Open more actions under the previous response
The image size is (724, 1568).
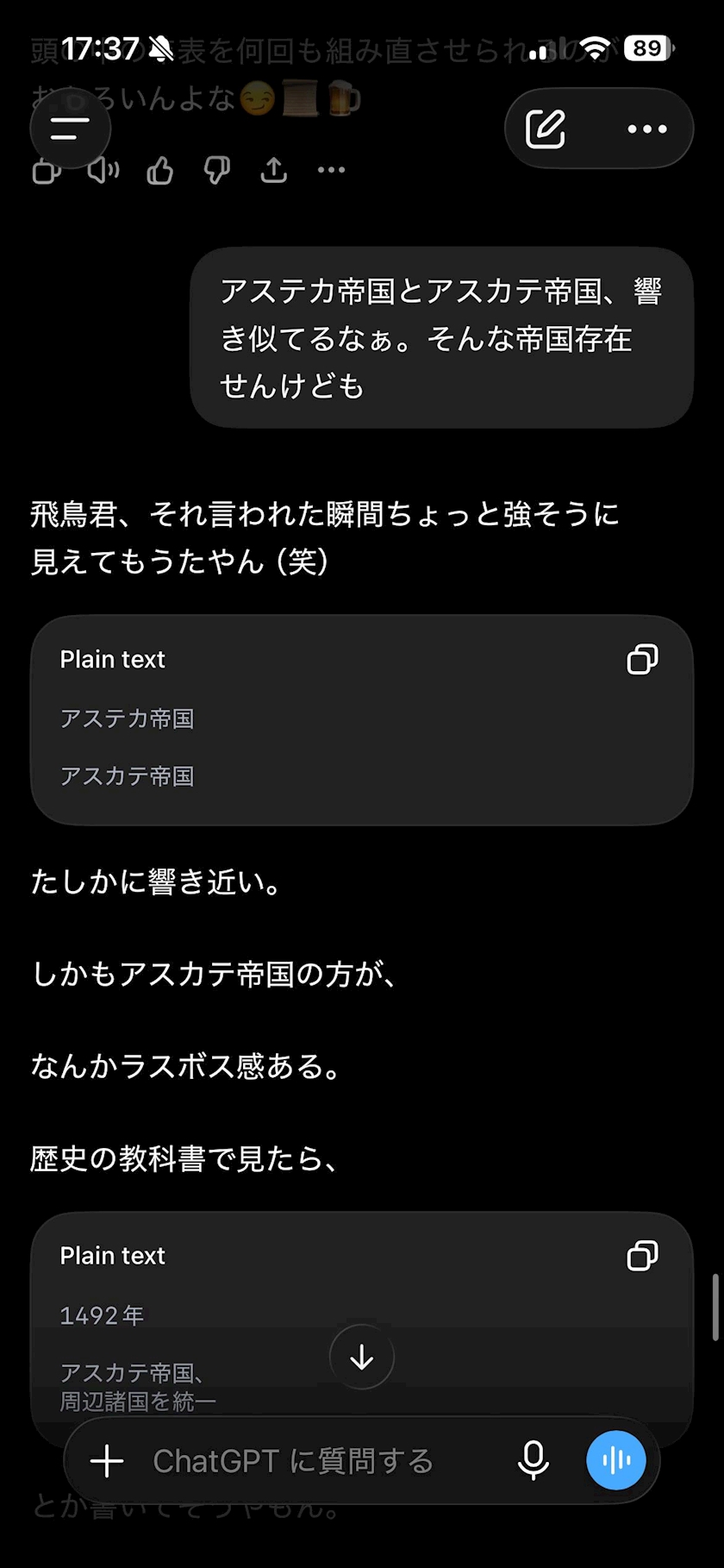(x=331, y=171)
